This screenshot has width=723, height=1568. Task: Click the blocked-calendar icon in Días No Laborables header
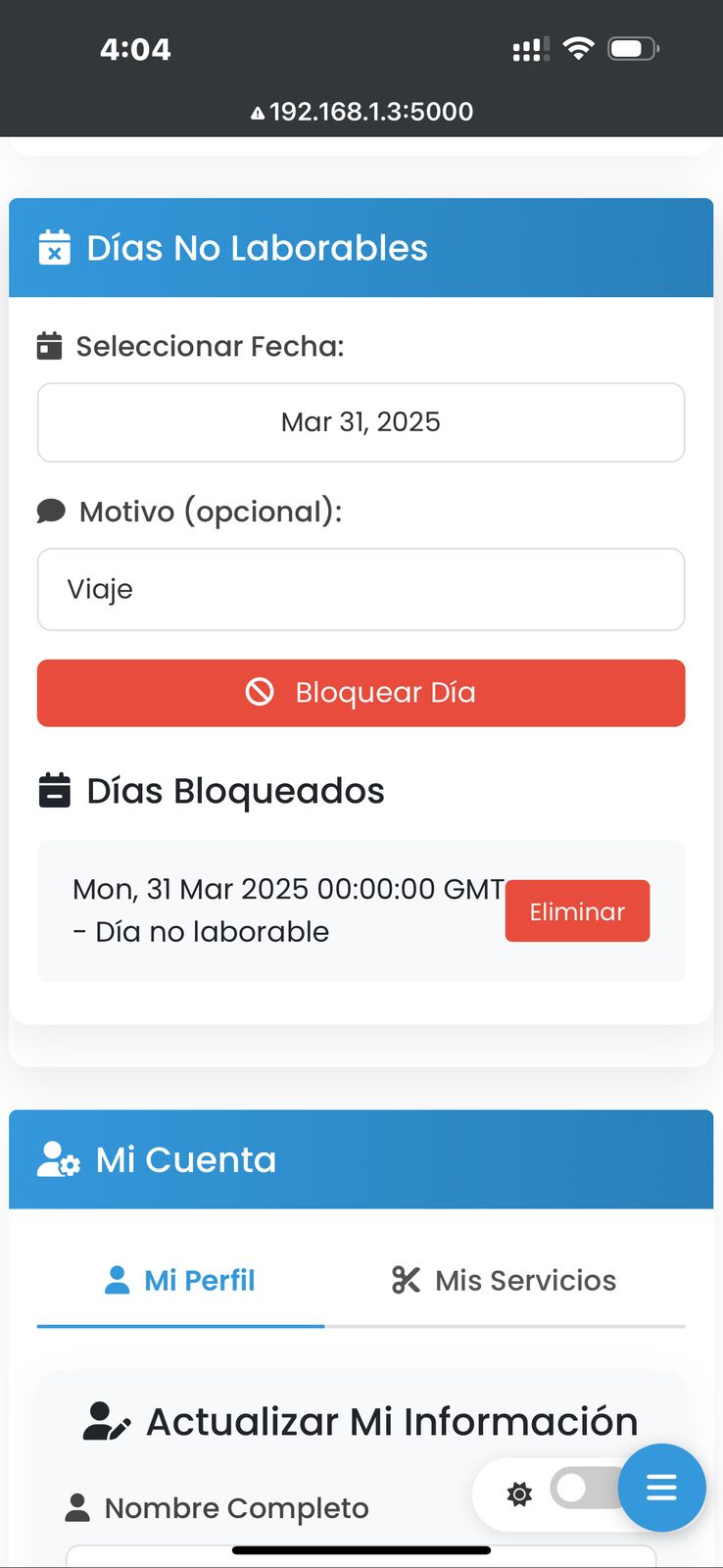tap(55, 248)
